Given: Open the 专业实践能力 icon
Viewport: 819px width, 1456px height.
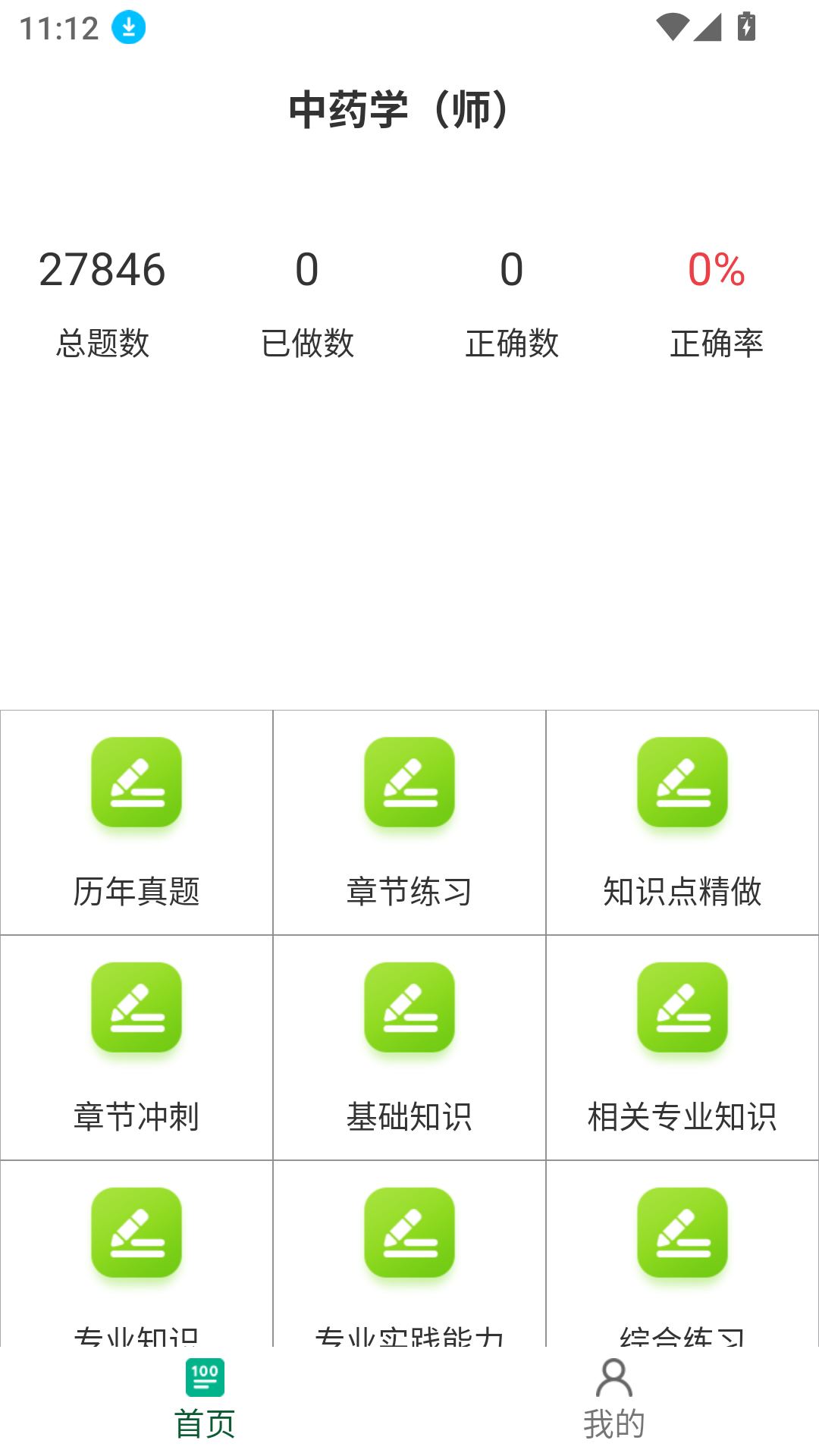Looking at the screenshot, I should tap(409, 1232).
